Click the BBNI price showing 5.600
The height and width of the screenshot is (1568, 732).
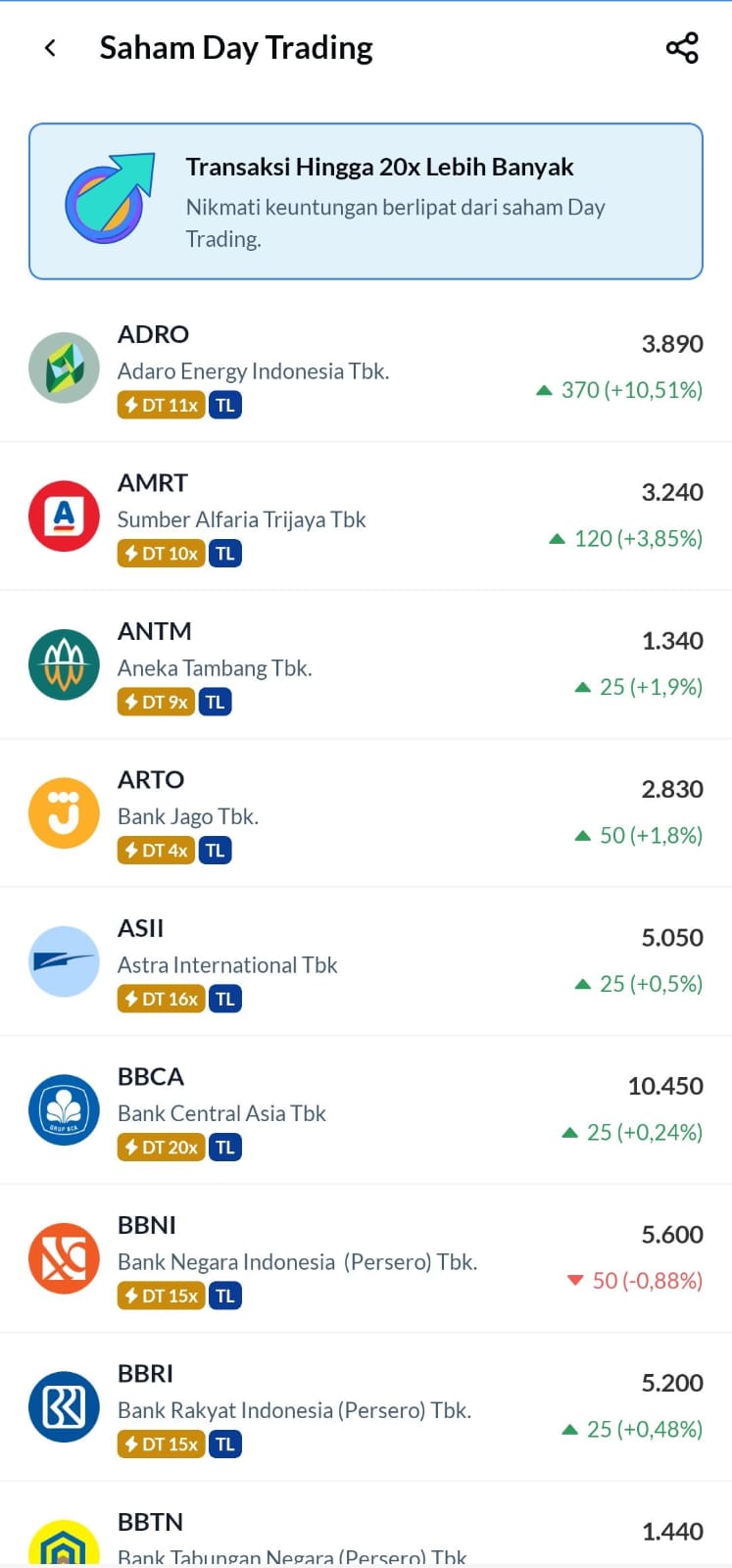[x=671, y=1234]
